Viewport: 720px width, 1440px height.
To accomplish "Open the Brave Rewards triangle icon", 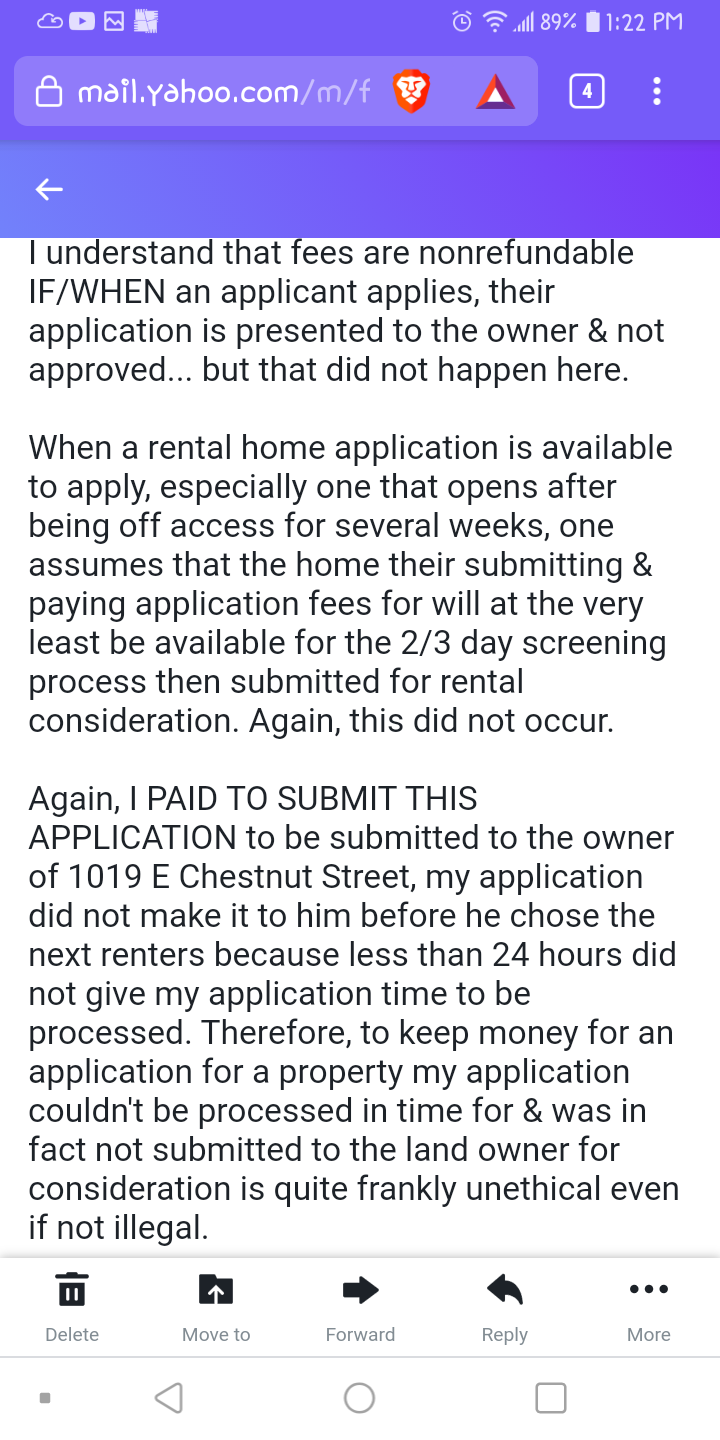I will click(x=495, y=93).
